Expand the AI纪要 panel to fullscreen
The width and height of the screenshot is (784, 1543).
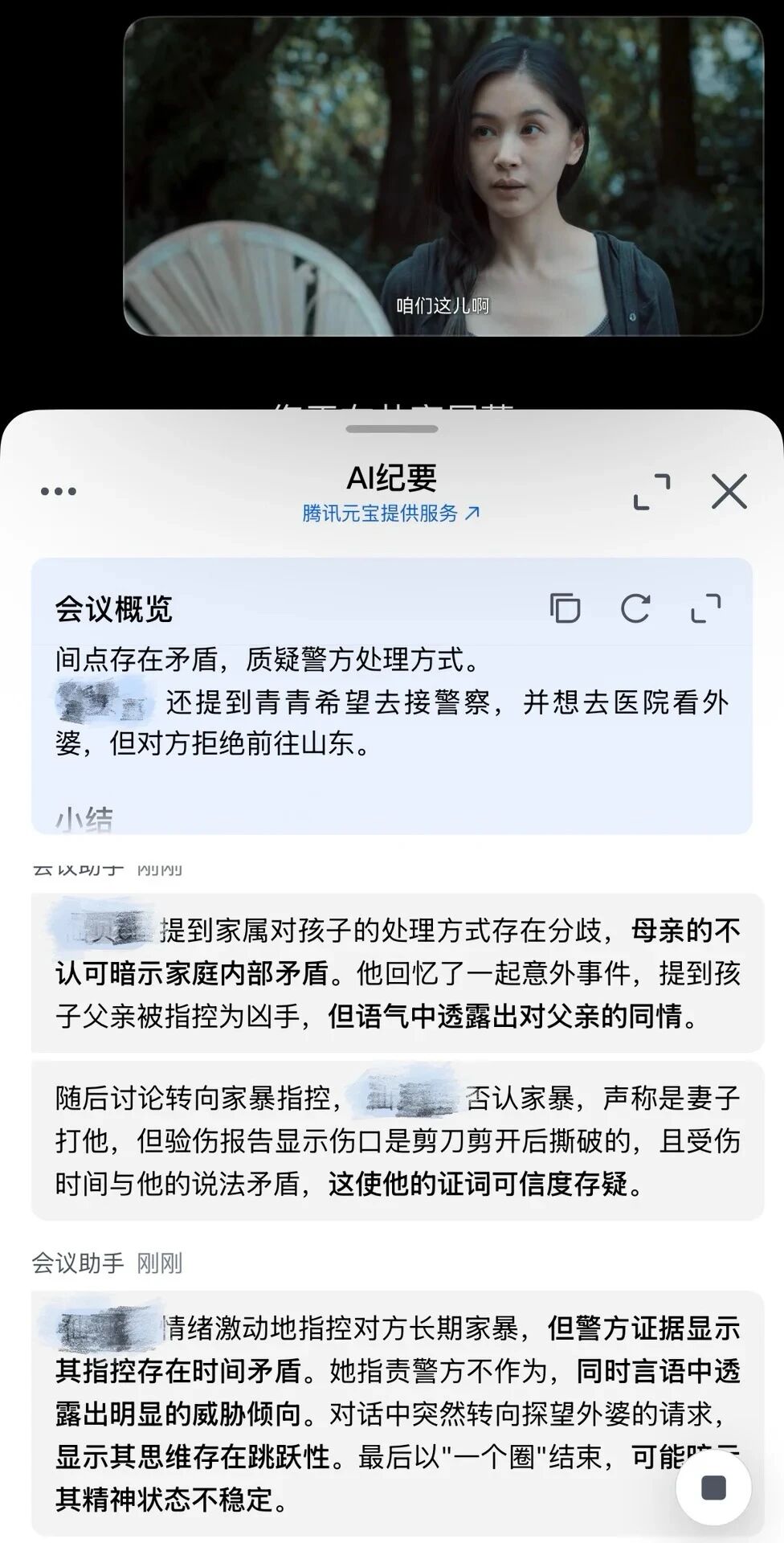click(x=651, y=491)
